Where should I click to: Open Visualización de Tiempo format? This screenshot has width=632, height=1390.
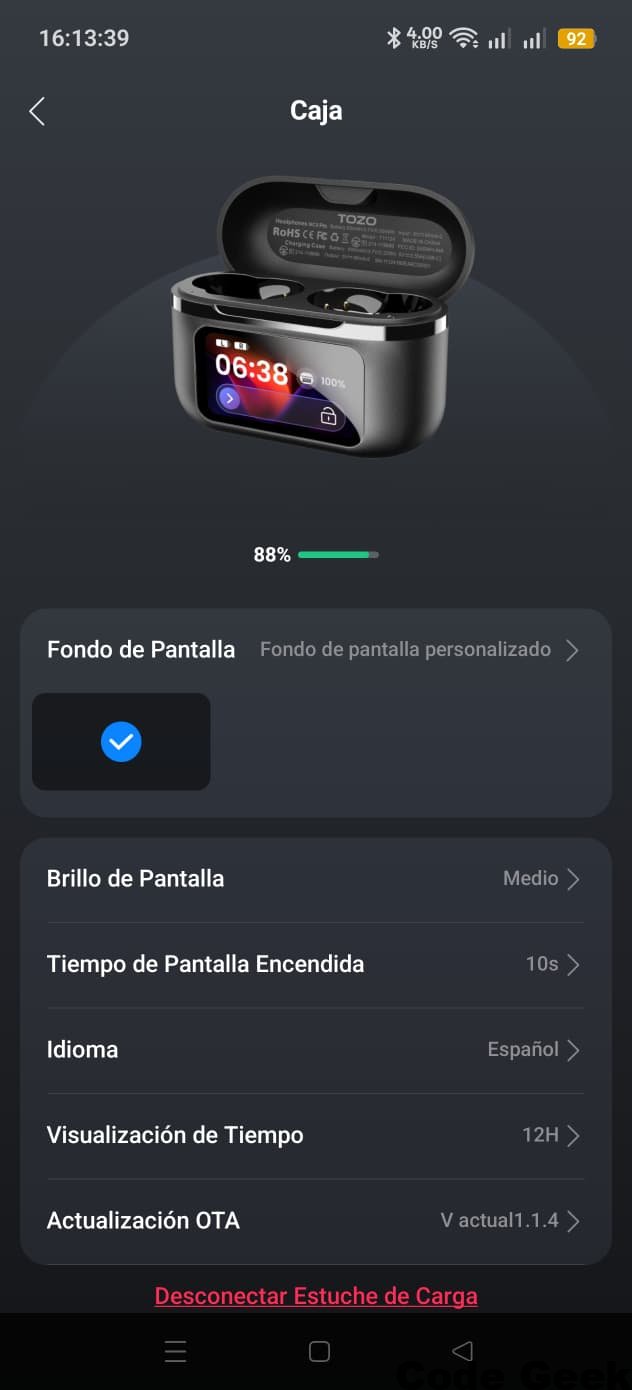click(x=315, y=1136)
